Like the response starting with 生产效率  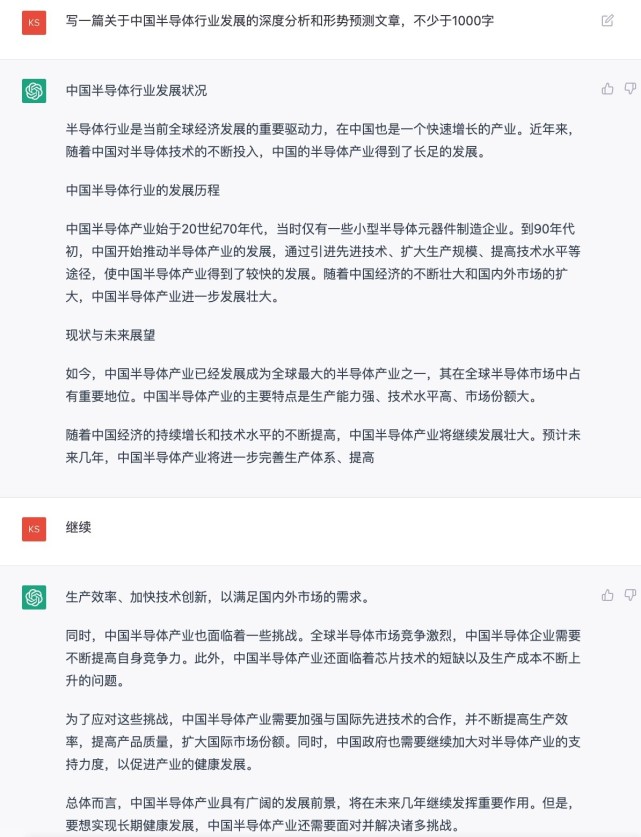click(x=607, y=595)
